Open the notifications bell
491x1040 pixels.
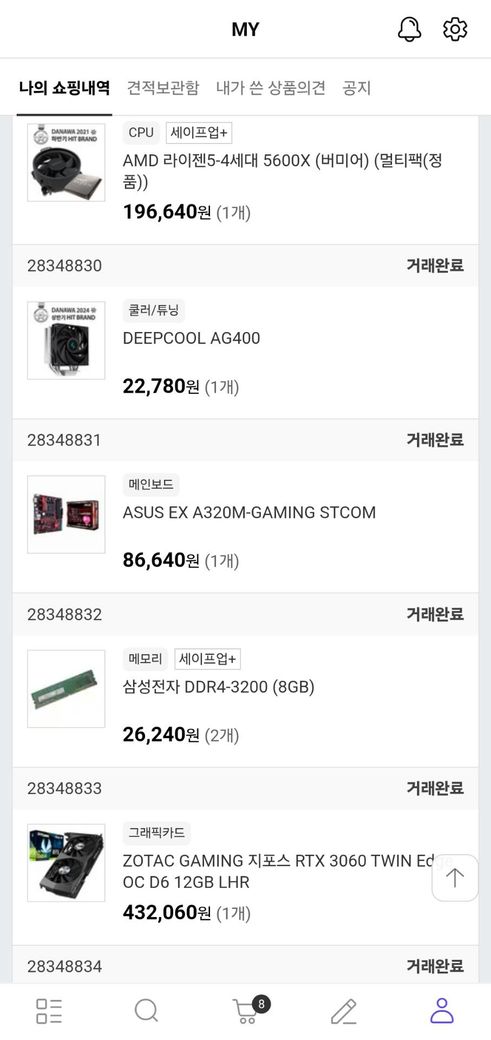409,29
